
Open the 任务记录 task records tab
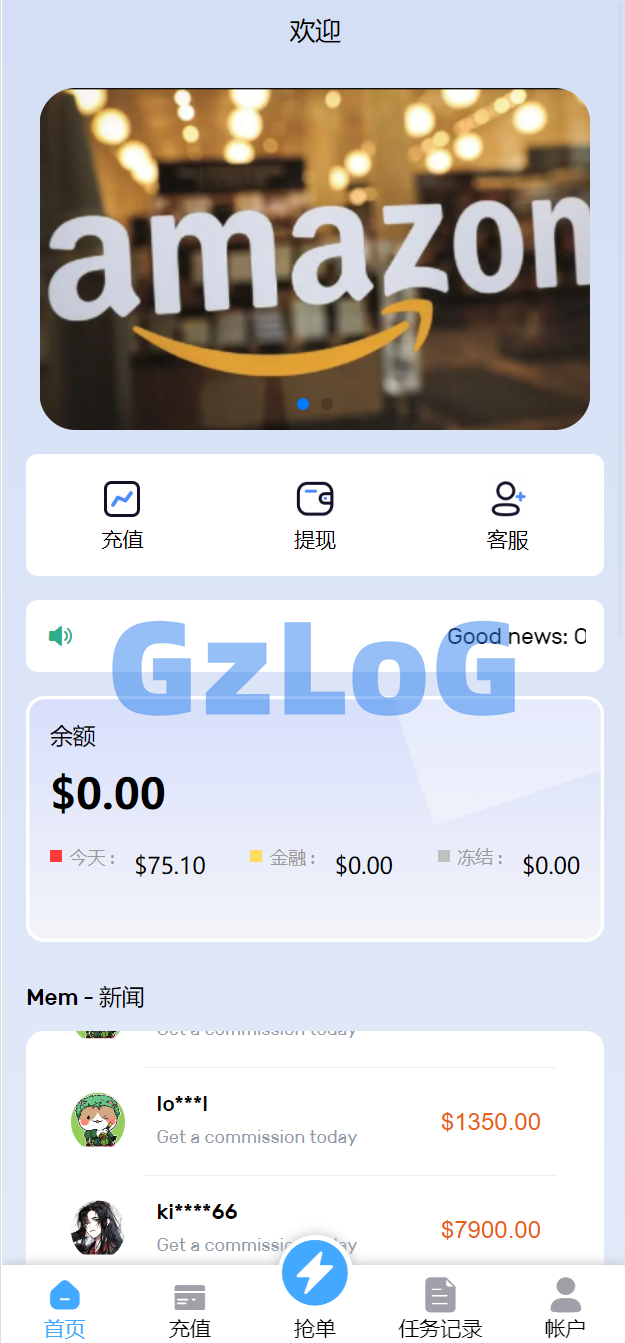pyautogui.click(x=440, y=1307)
